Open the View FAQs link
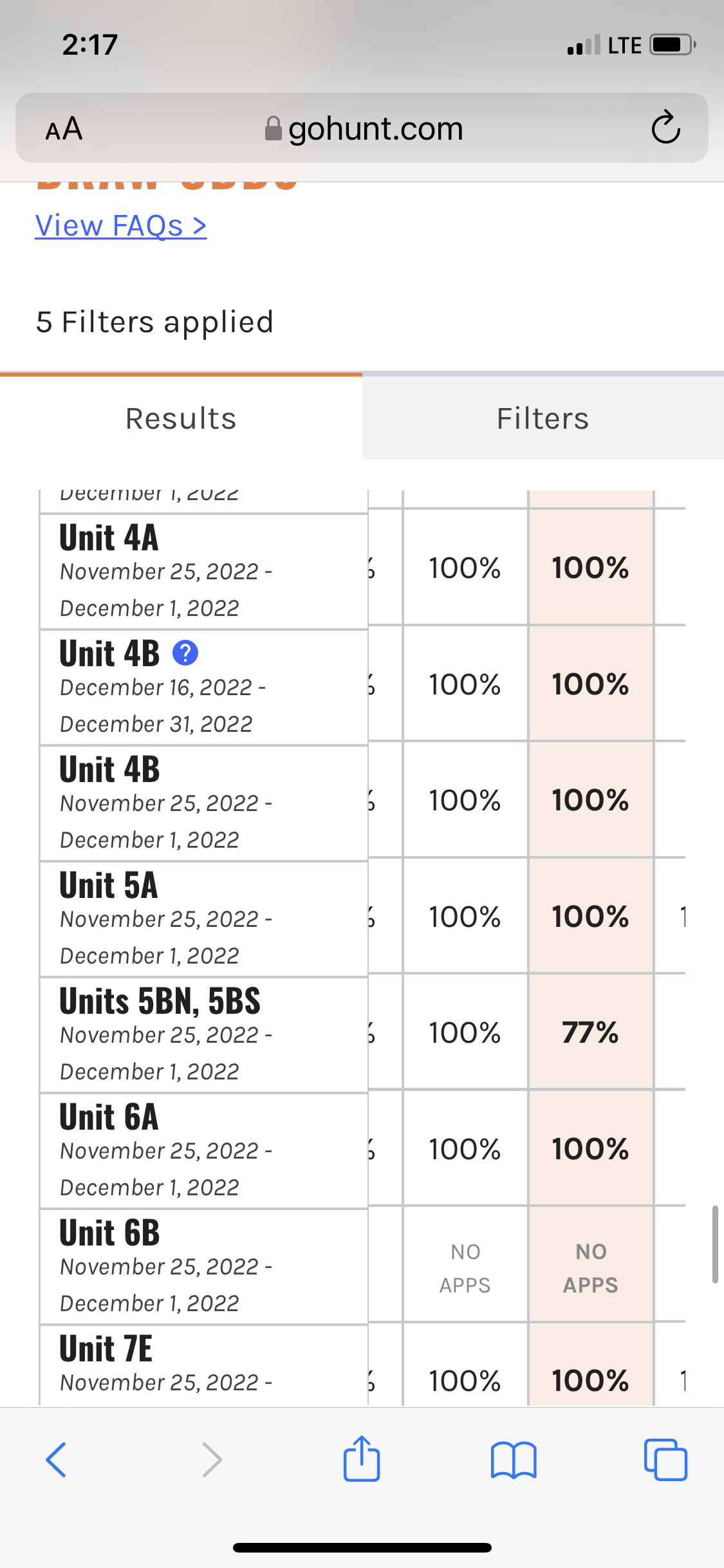Screen dimensions: 724x1568 (121, 226)
